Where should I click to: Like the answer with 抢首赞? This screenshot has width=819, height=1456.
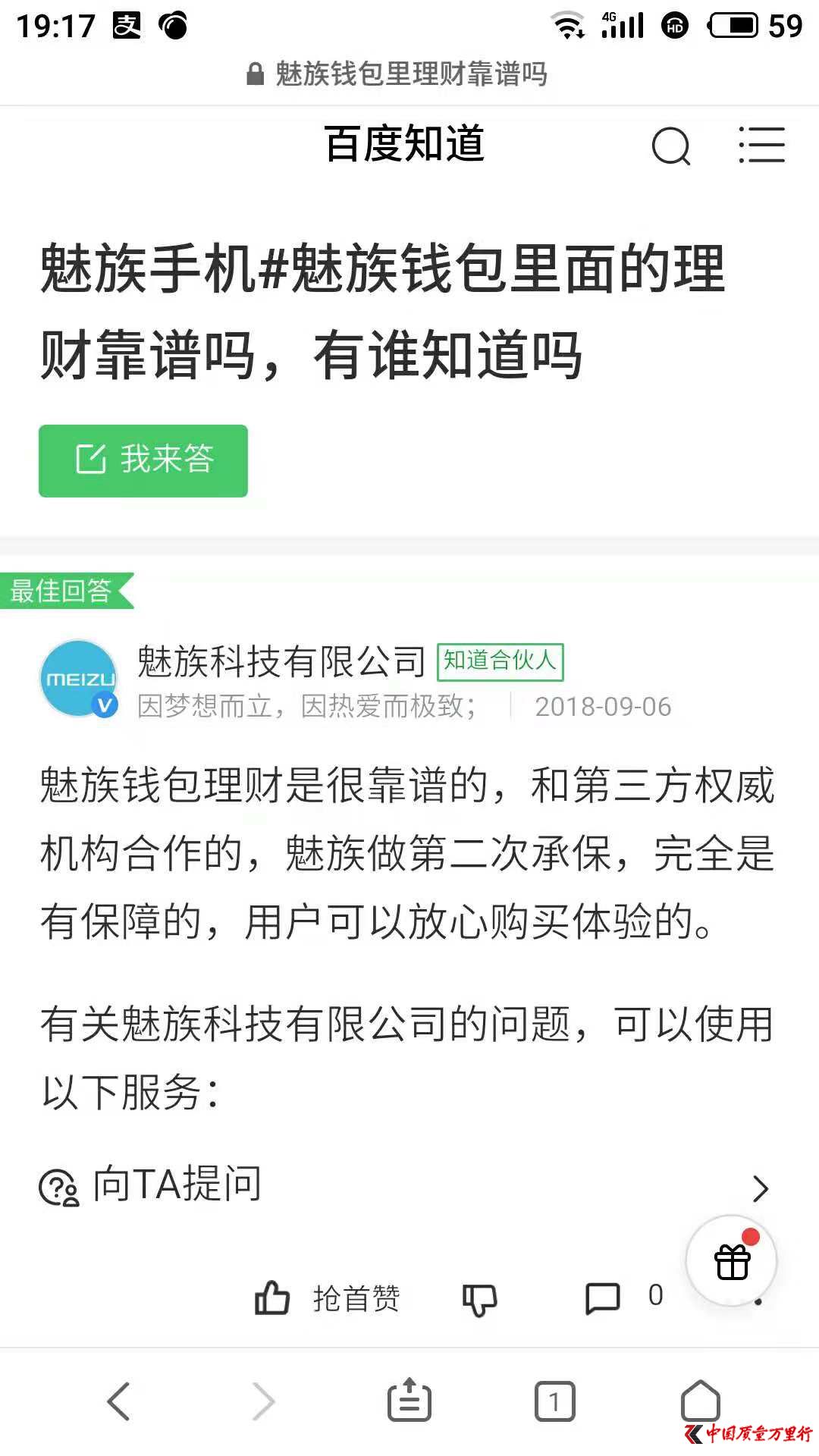click(x=328, y=1298)
